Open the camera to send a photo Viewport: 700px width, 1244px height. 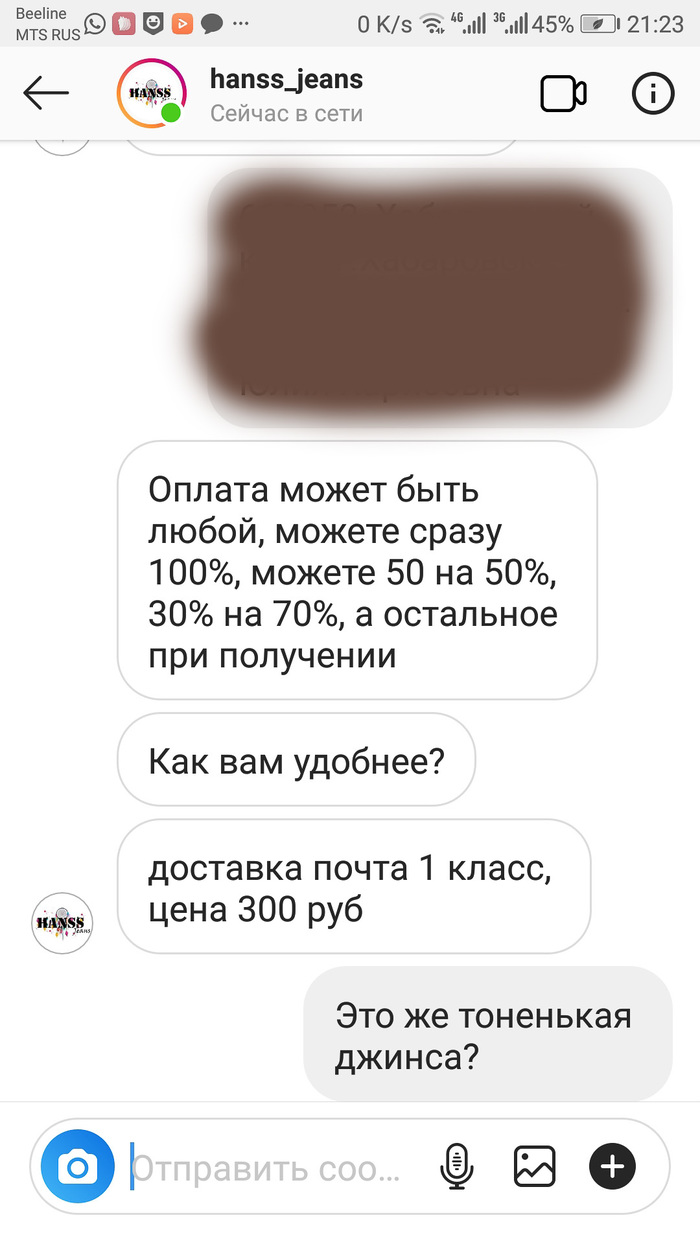[x=77, y=1166]
